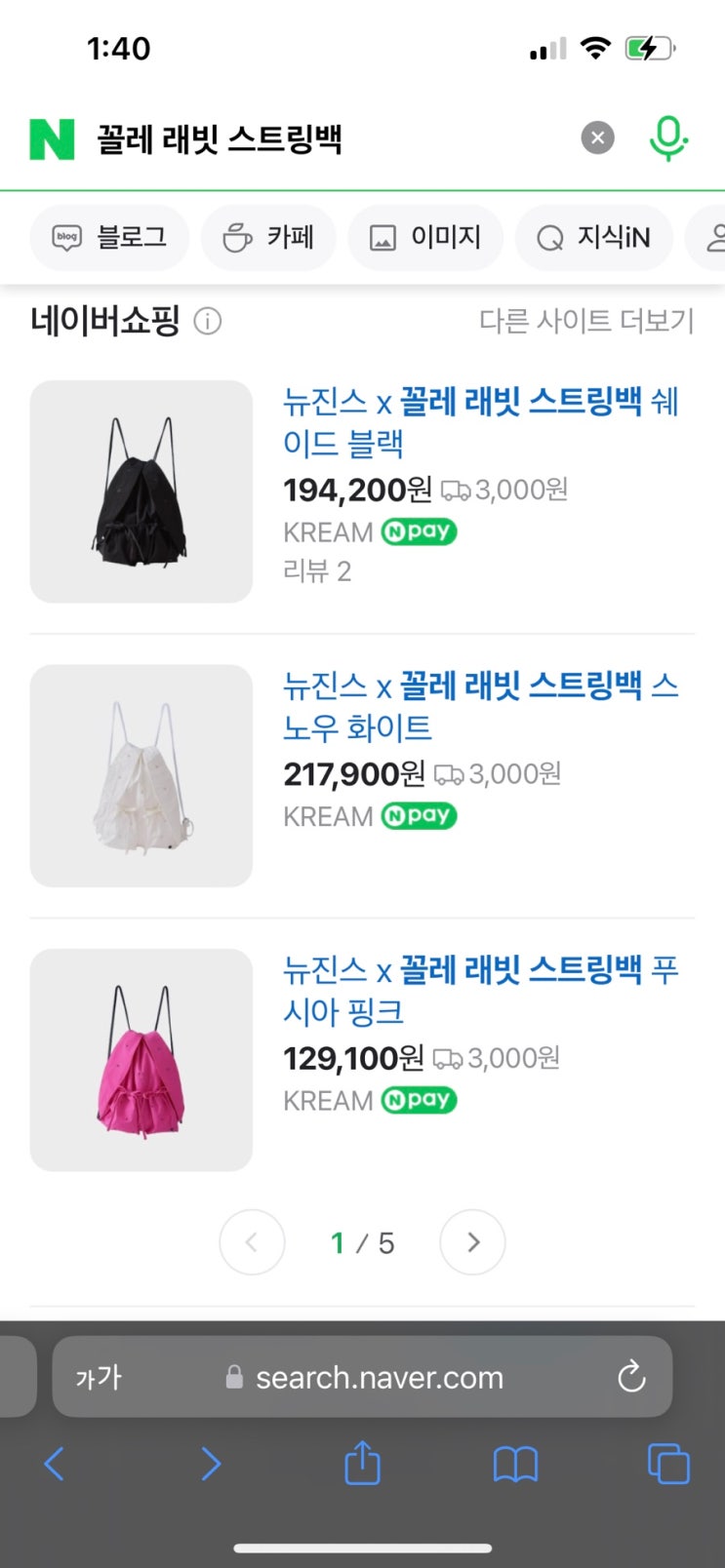View the pink bag product image
The image size is (725, 1568).
tap(141, 1060)
